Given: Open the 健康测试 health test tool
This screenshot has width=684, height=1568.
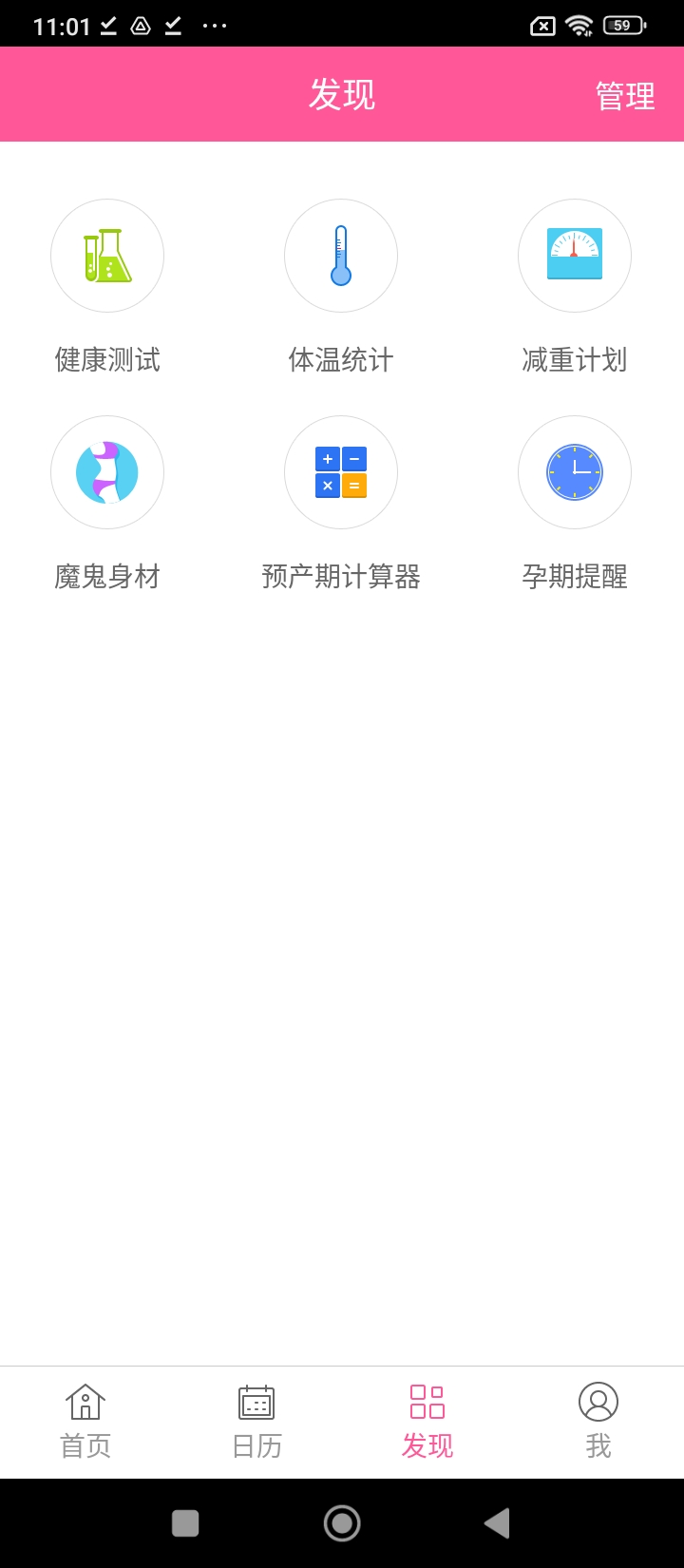Looking at the screenshot, I should pyautogui.click(x=107, y=257).
